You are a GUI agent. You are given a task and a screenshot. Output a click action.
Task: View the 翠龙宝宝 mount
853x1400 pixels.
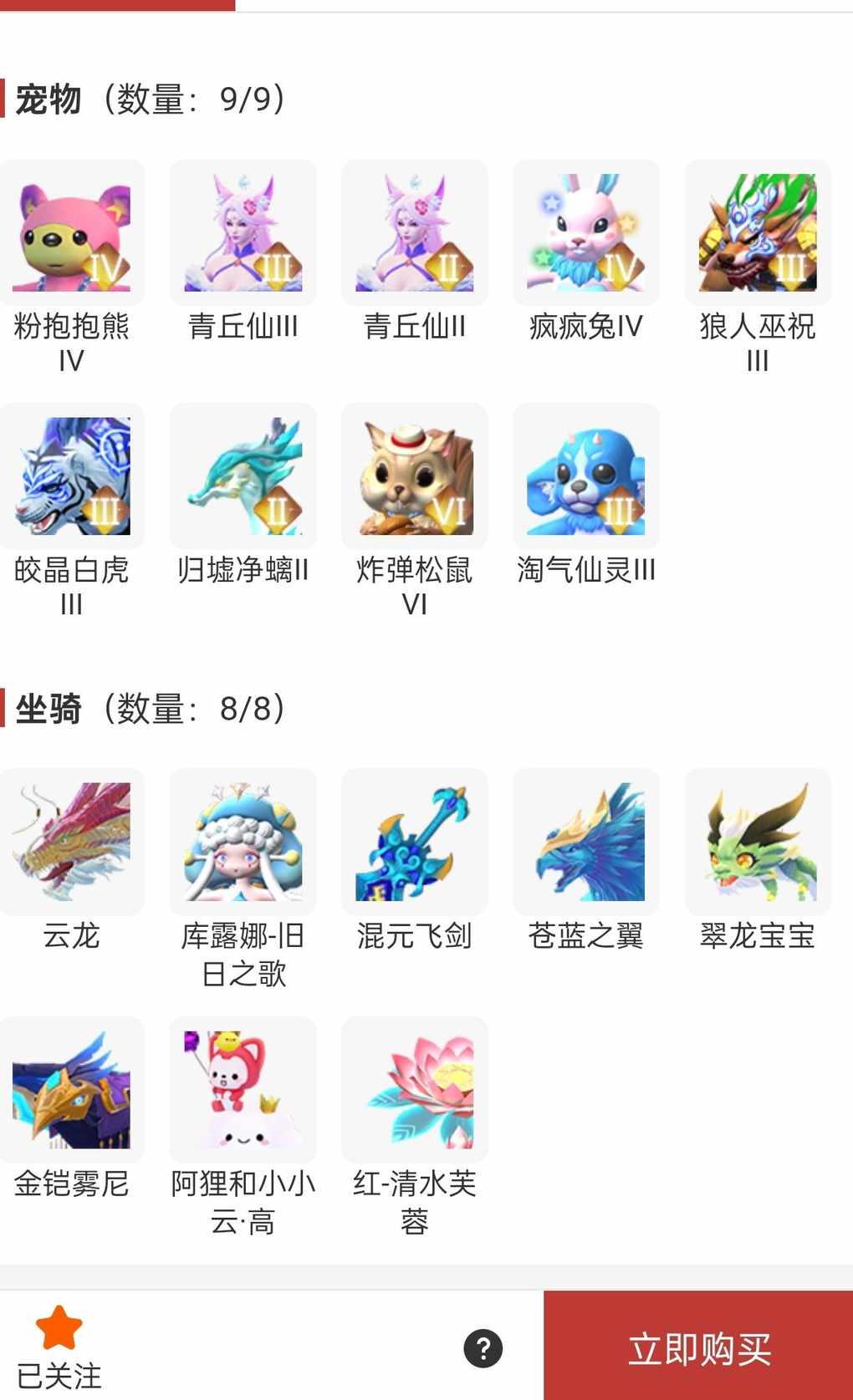click(x=758, y=842)
